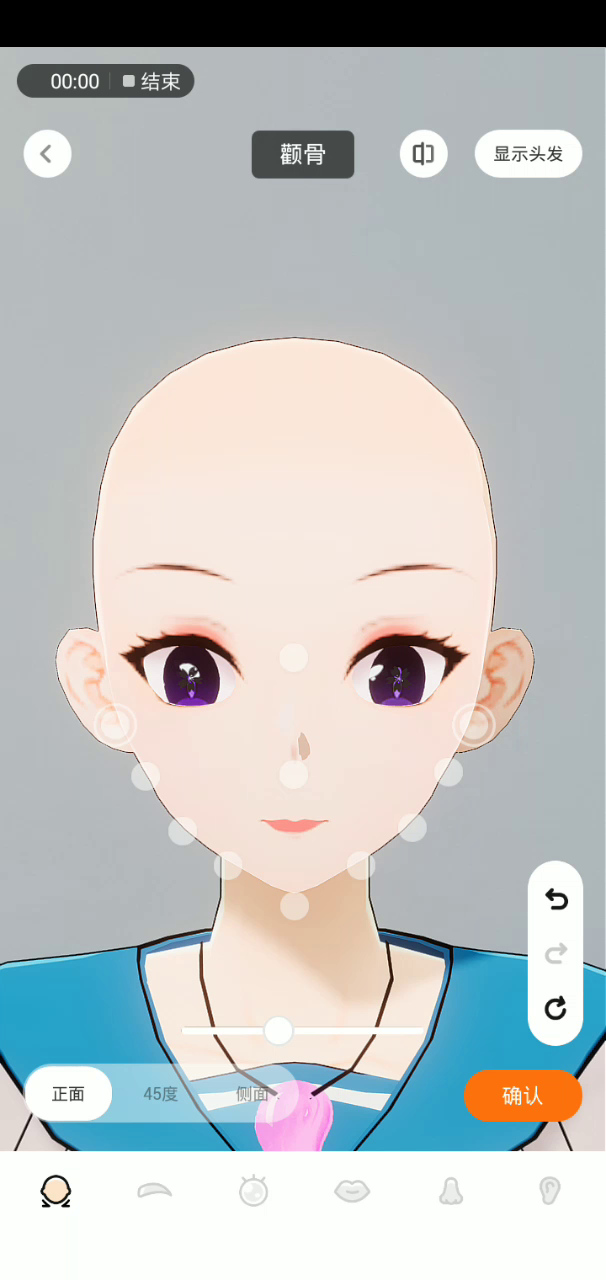The image size is (606, 1280).
Task: Go back with the arrow button
Action: pyautogui.click(x=47, y=154)
